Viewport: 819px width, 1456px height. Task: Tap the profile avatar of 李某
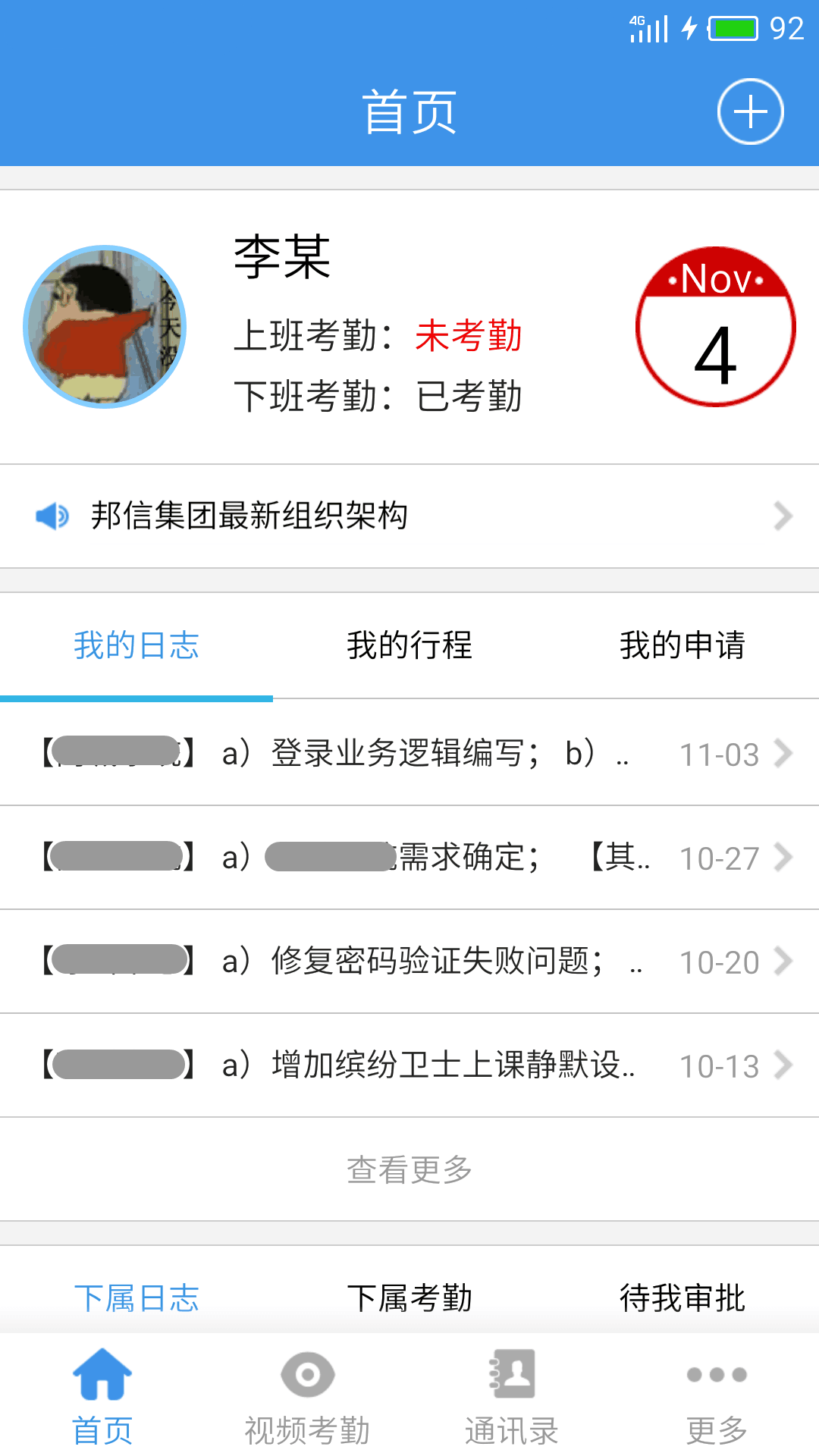tap(105, 327)
